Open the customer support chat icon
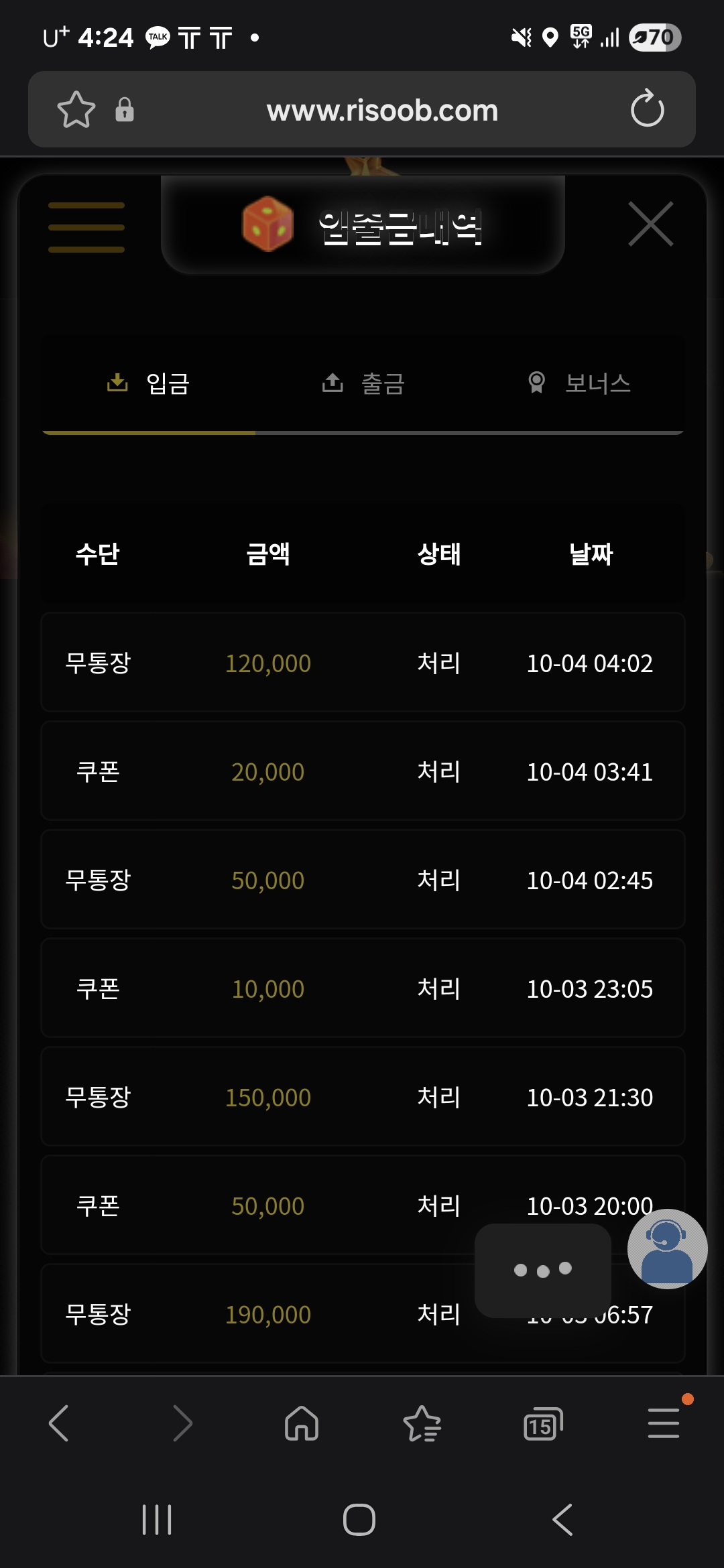 click(x=666, y=1248)
